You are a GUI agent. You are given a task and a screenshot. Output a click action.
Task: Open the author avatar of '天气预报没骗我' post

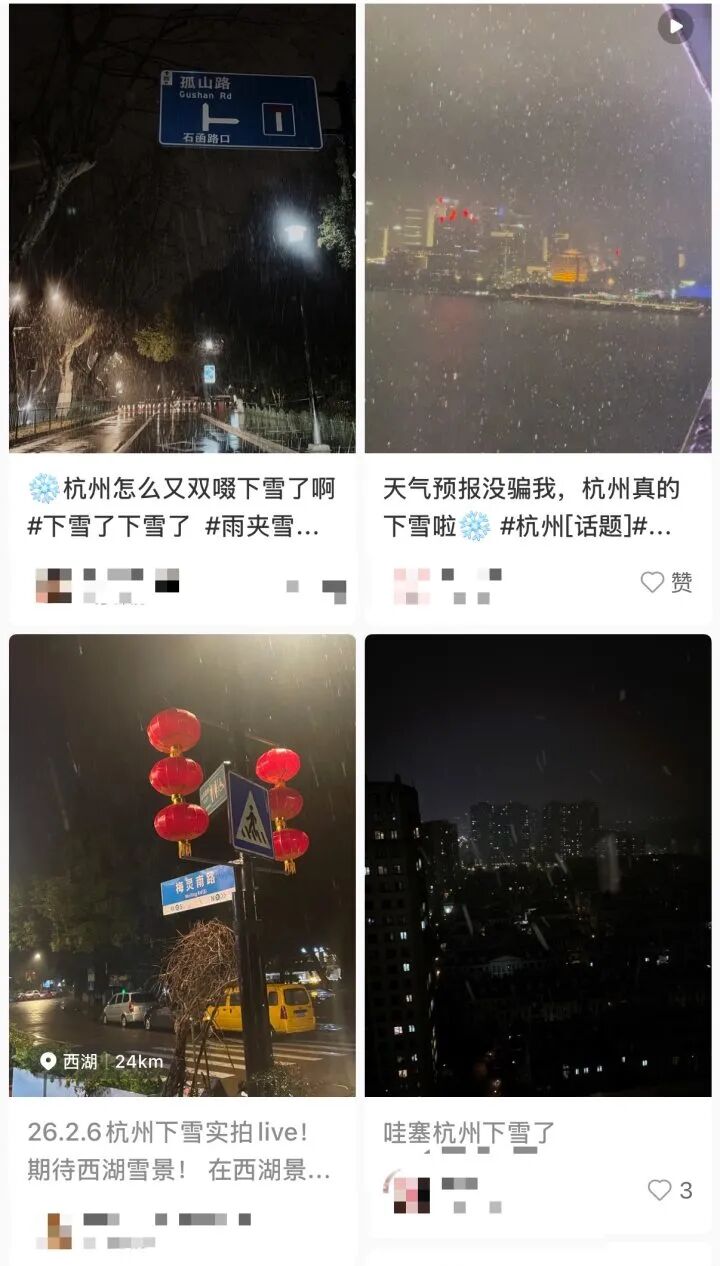coord(411,586)
